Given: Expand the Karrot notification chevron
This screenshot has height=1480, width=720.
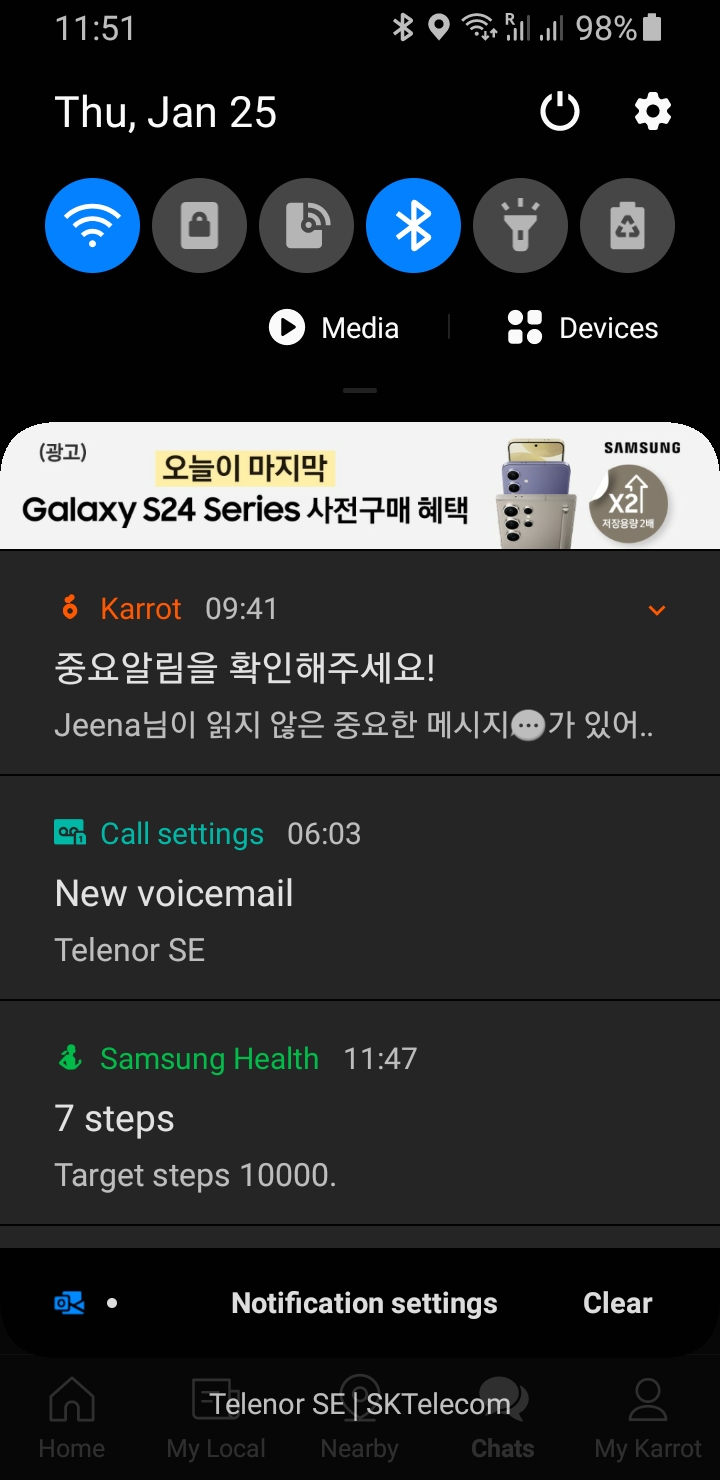Looking at the screenshot, I should point(657,610).
